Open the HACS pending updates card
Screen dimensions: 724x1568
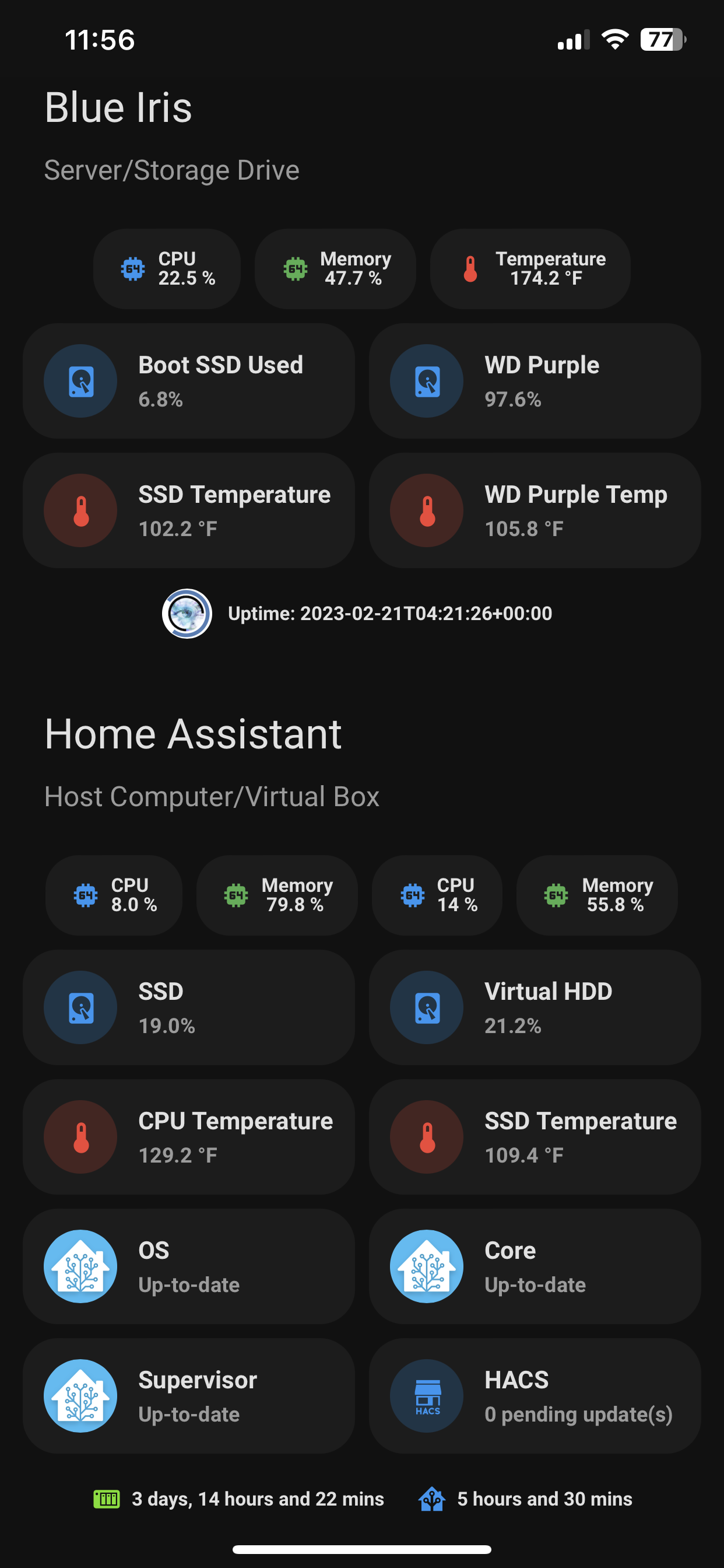tap(535, 1396)
